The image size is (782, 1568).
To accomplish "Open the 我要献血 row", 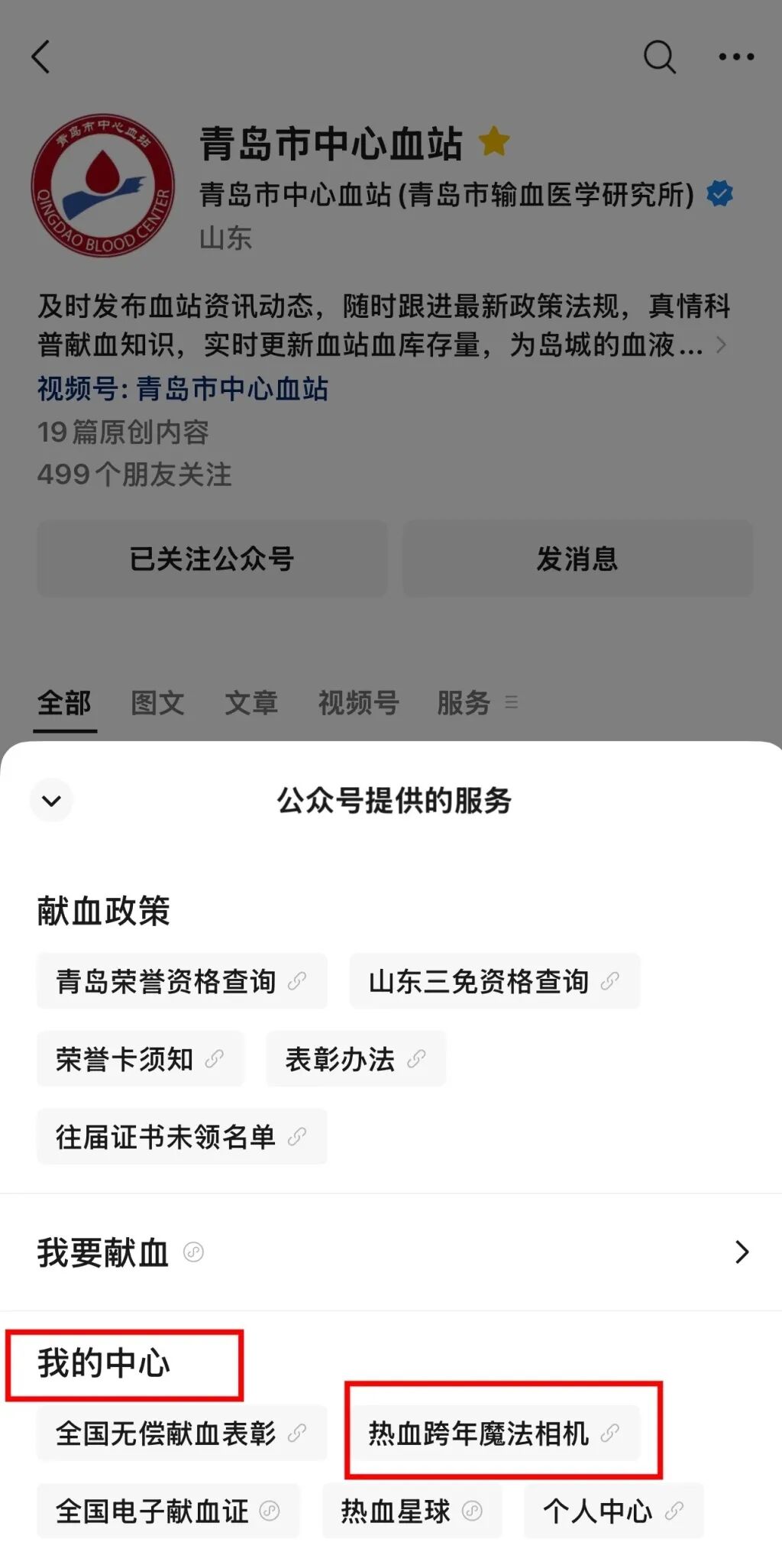I will (x=390, y=1252).
